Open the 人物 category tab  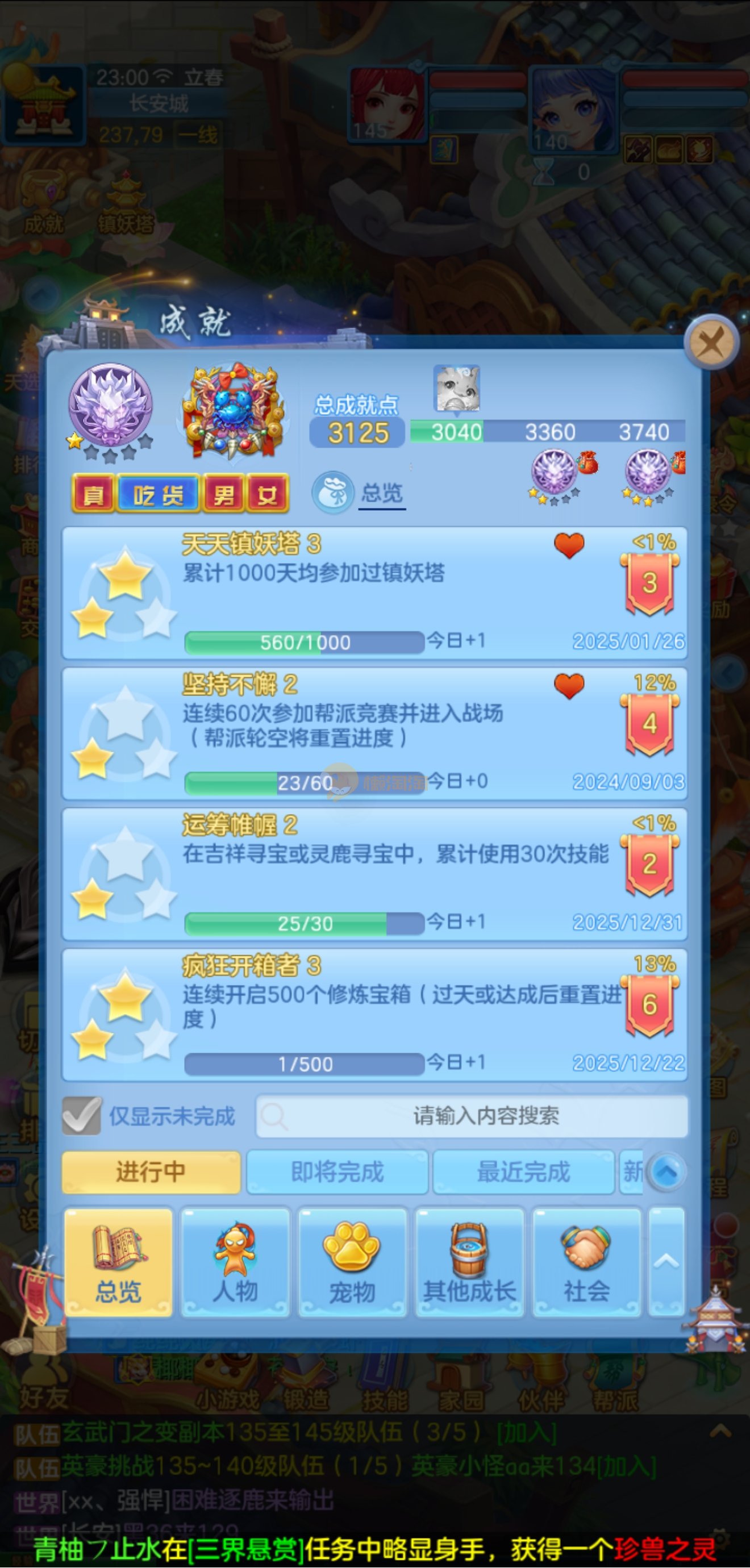(235, 1262)
